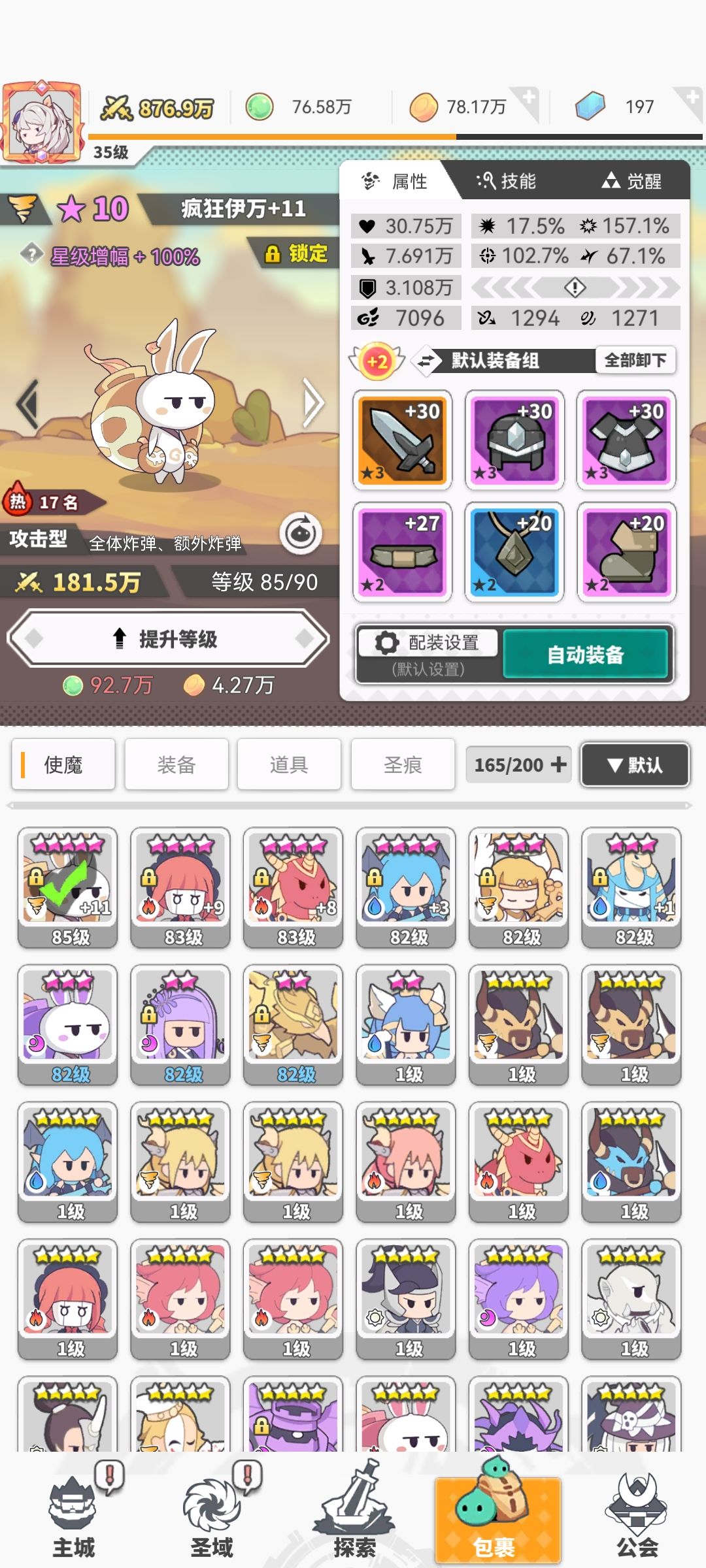Open the +30 sword equipment slot
This screenshot has height=1568, width=706.
tap(402, 440)
